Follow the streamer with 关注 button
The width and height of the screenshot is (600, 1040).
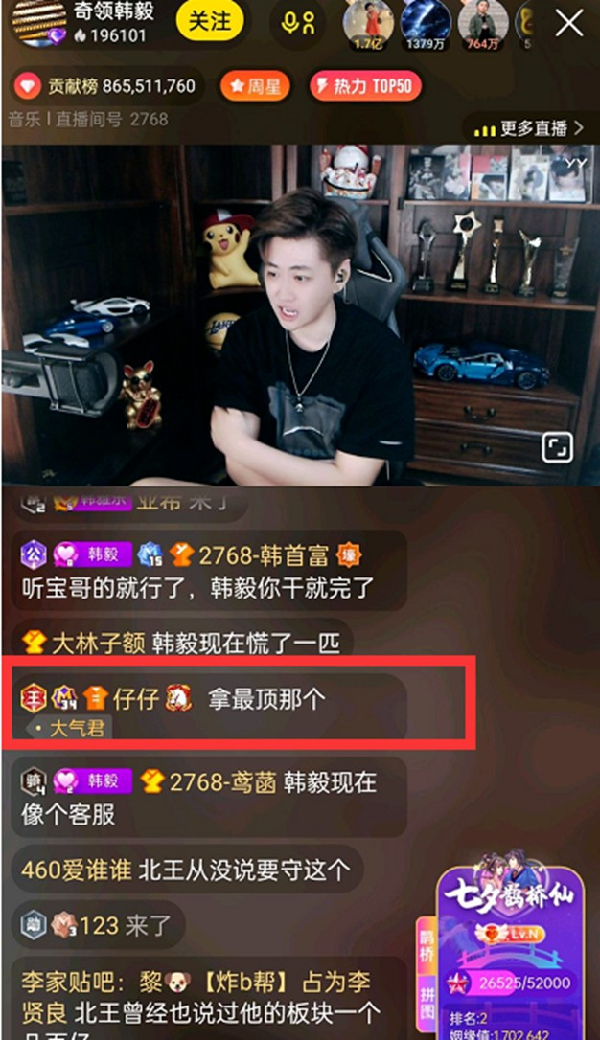[210, 21]
